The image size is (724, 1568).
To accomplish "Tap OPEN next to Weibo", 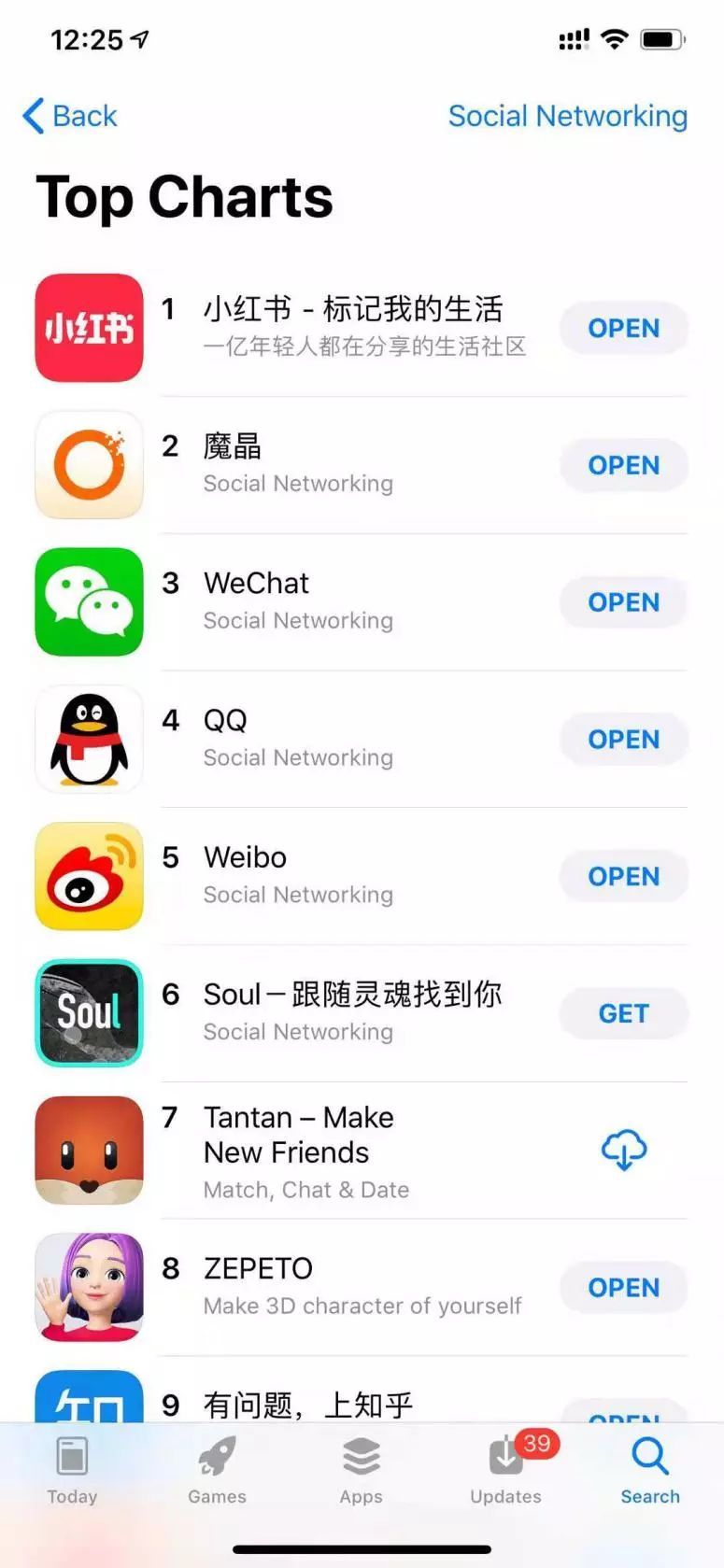I will click(x=623, y=876).
